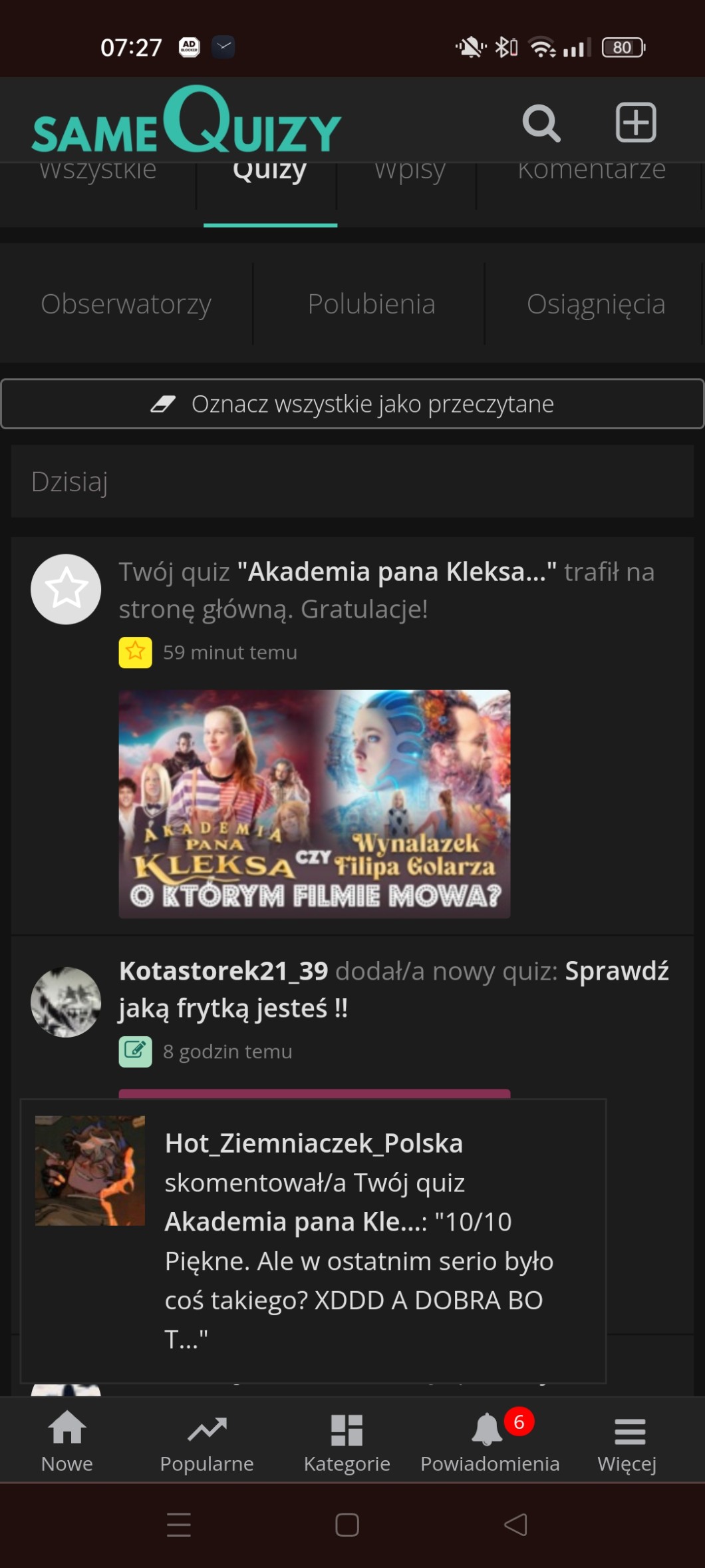Open the search magnifier icon

click(x=541, y=123)
